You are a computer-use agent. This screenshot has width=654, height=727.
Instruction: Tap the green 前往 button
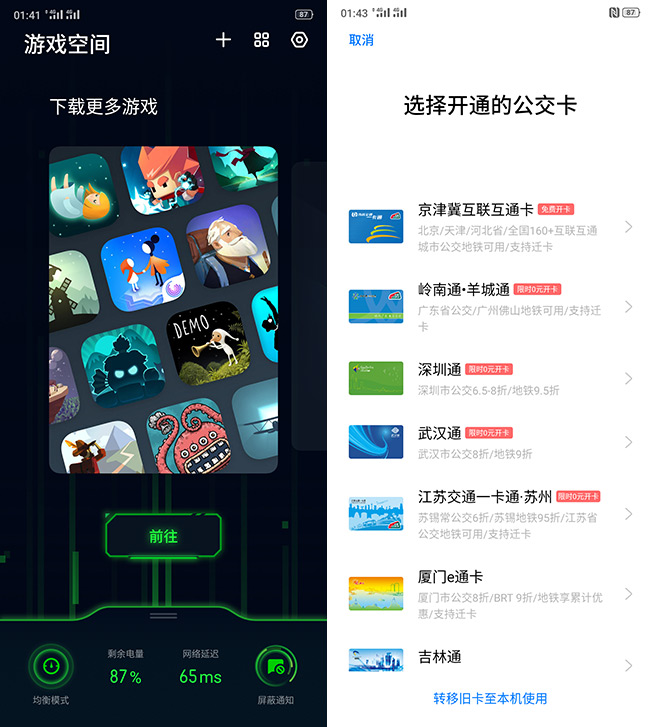[163, 536]
